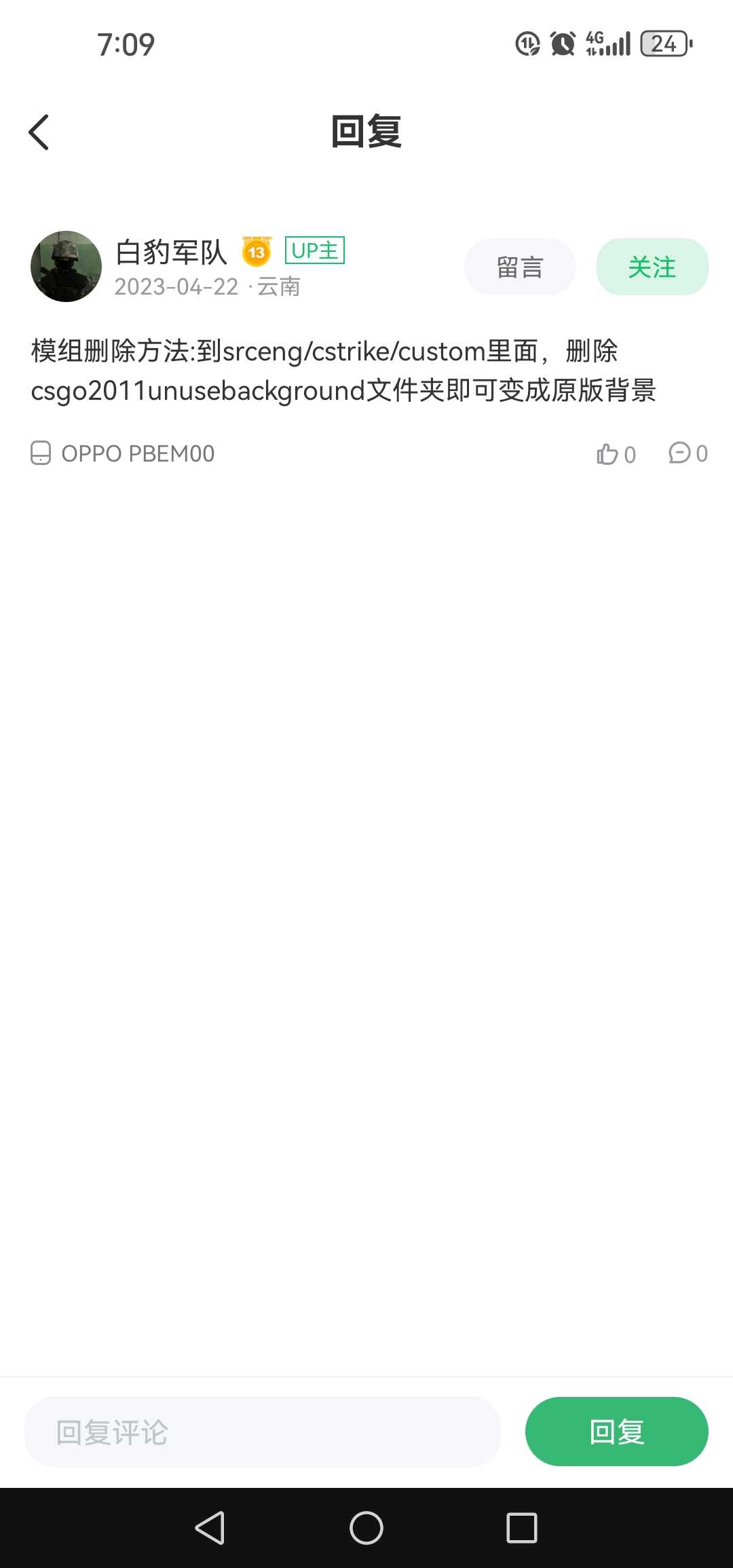Focus the 回复评论 input field
Viewport: 733px width, 1568px height.
click(262, 1432)
